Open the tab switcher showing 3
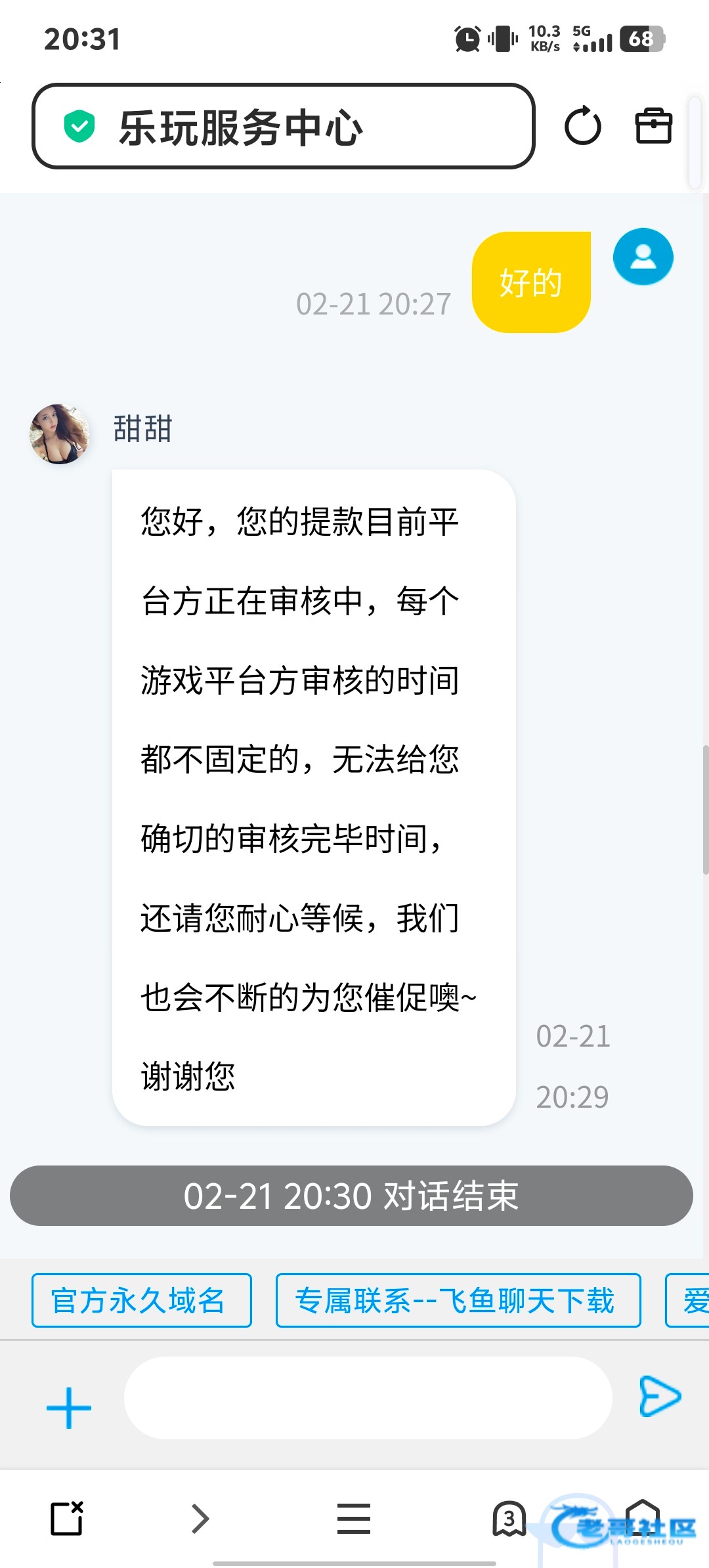Image resolution: width=709 pixels, height=1568 pixels. [509, 1518]
